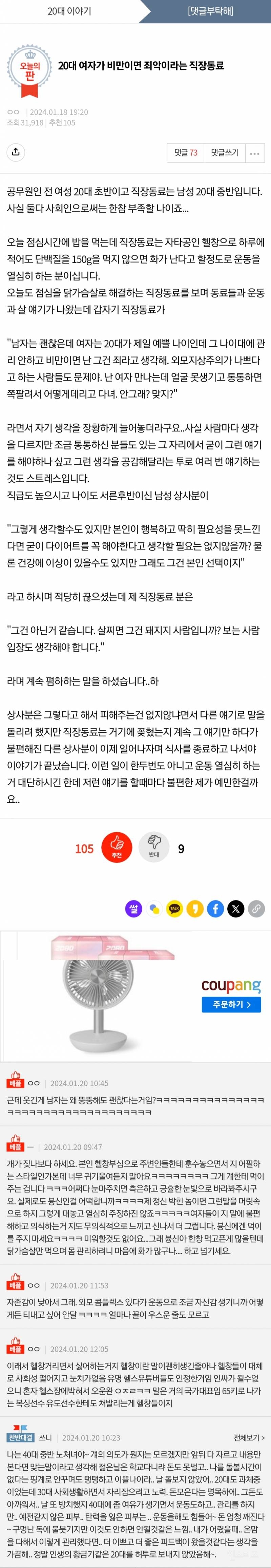Downvote the post with the 반대 button
This screenshot has width=271, height=1568.
click(x=154, y=847)
